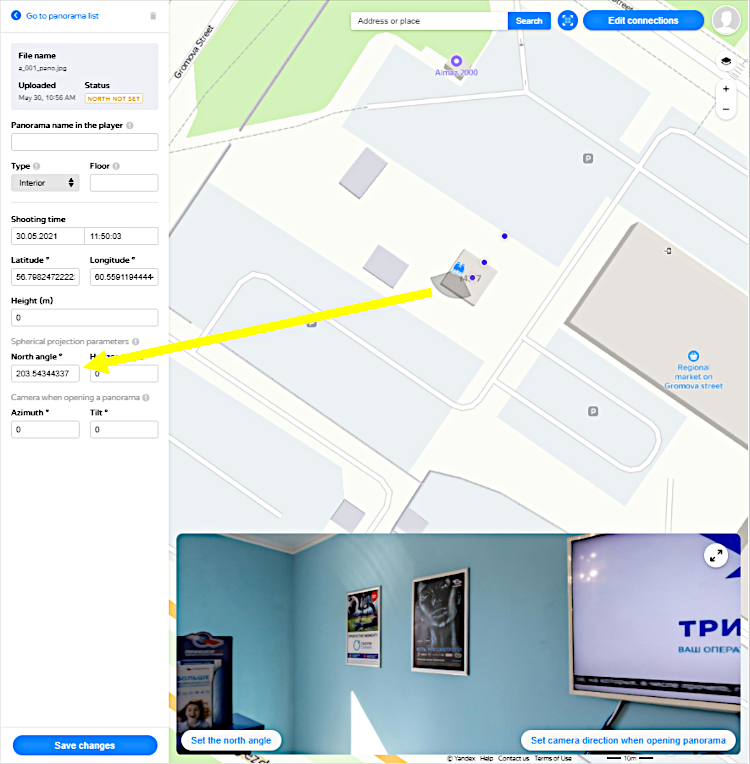The image size is (750, 764).
Task: Tap the Floor input field
Action: point(124,183)
